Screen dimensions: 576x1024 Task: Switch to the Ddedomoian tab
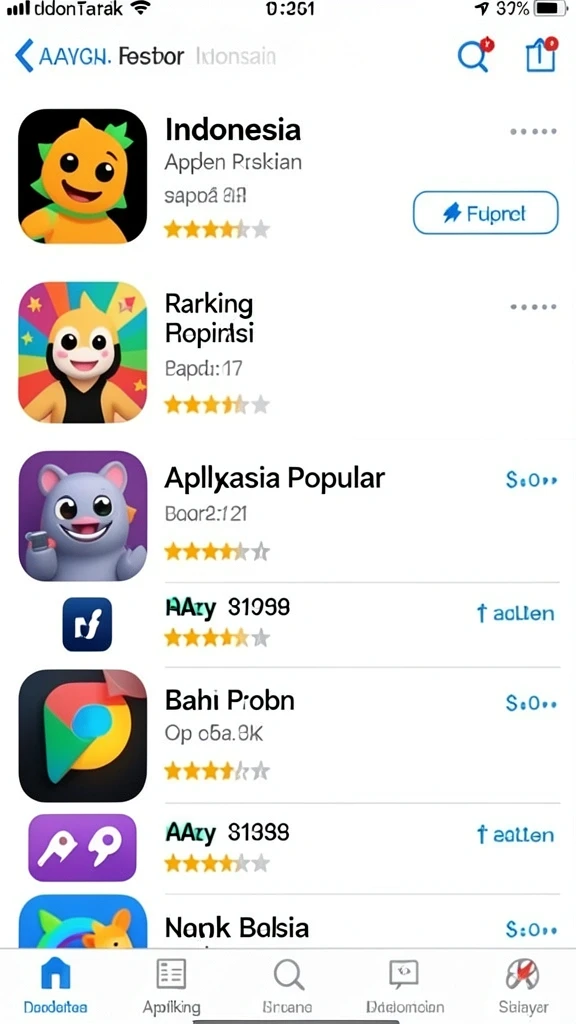tap(405, 986)
